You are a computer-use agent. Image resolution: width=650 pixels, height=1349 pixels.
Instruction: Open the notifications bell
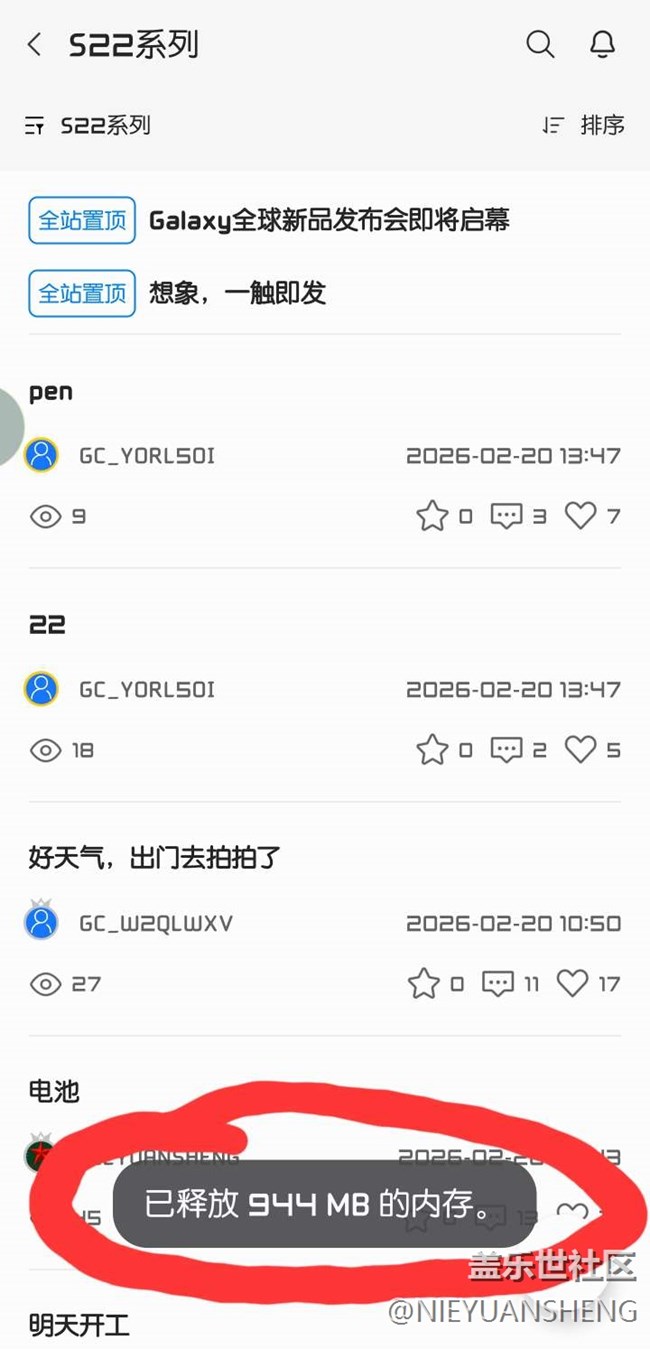pyautogui.click(x=602, y=45)
